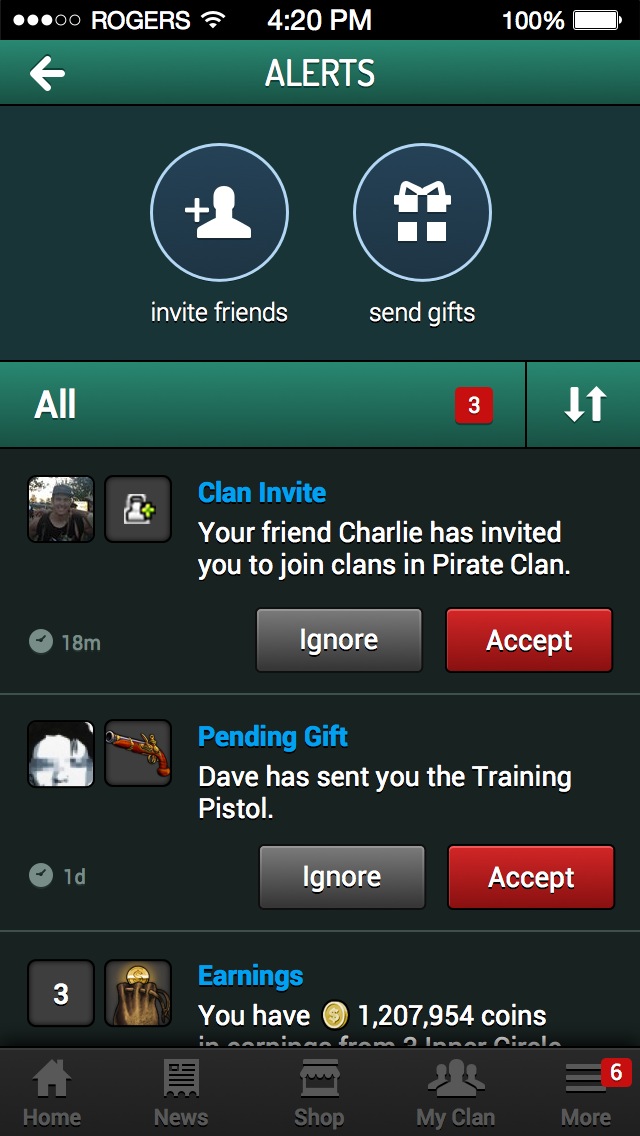Switch to the News tab
This screenshot has height=1136, width=640.
tap(181, 1093)
